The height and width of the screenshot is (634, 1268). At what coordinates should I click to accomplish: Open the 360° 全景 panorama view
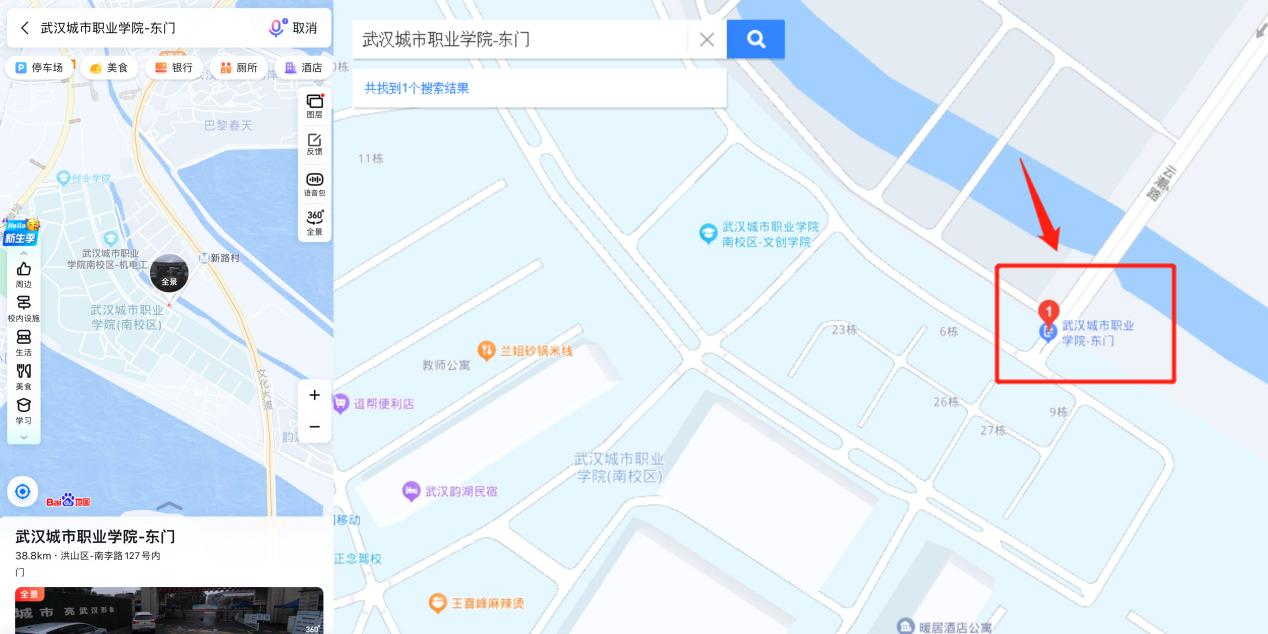coord(314,222)
